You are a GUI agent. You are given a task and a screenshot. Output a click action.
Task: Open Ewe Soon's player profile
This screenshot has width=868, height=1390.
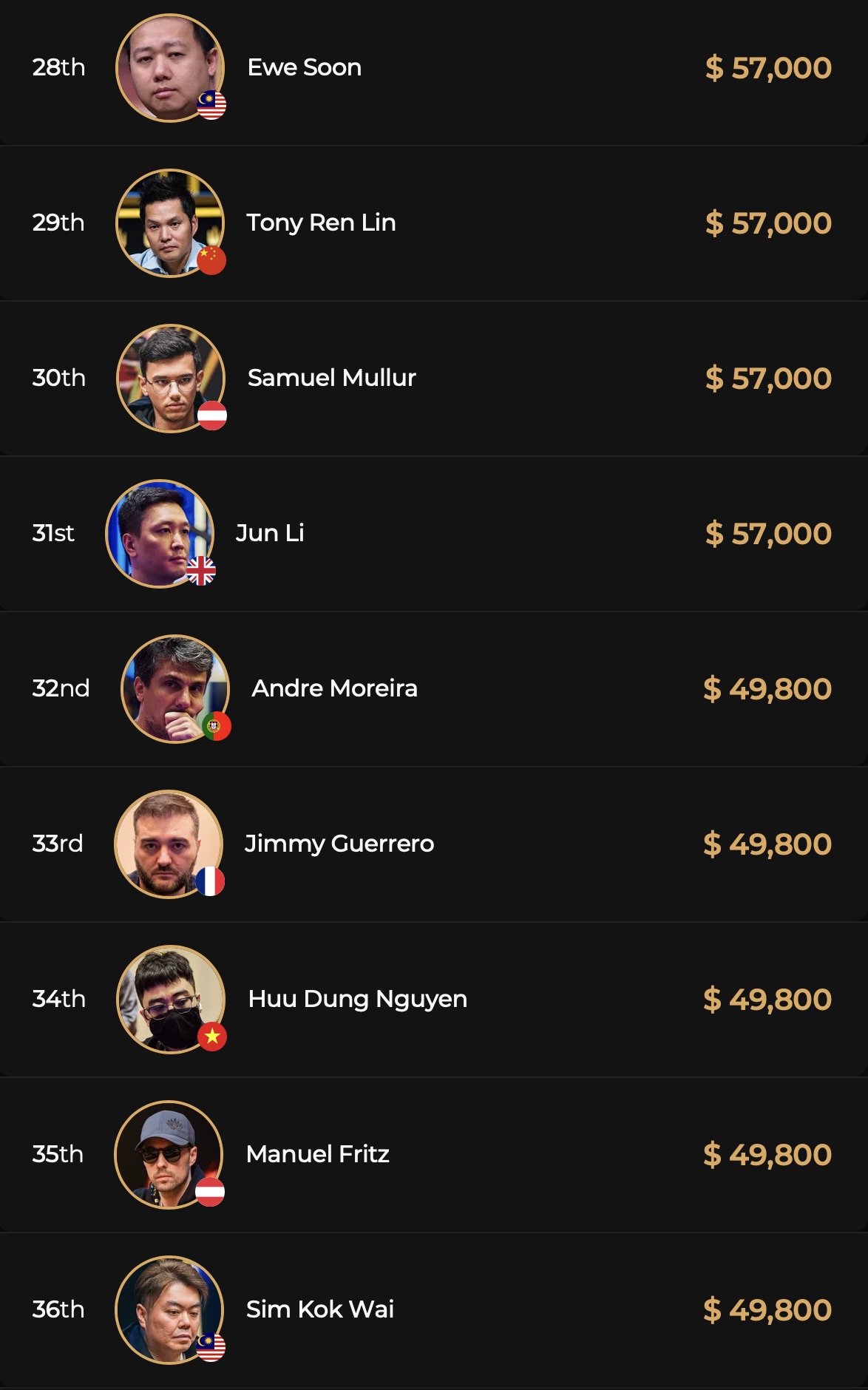304,67
